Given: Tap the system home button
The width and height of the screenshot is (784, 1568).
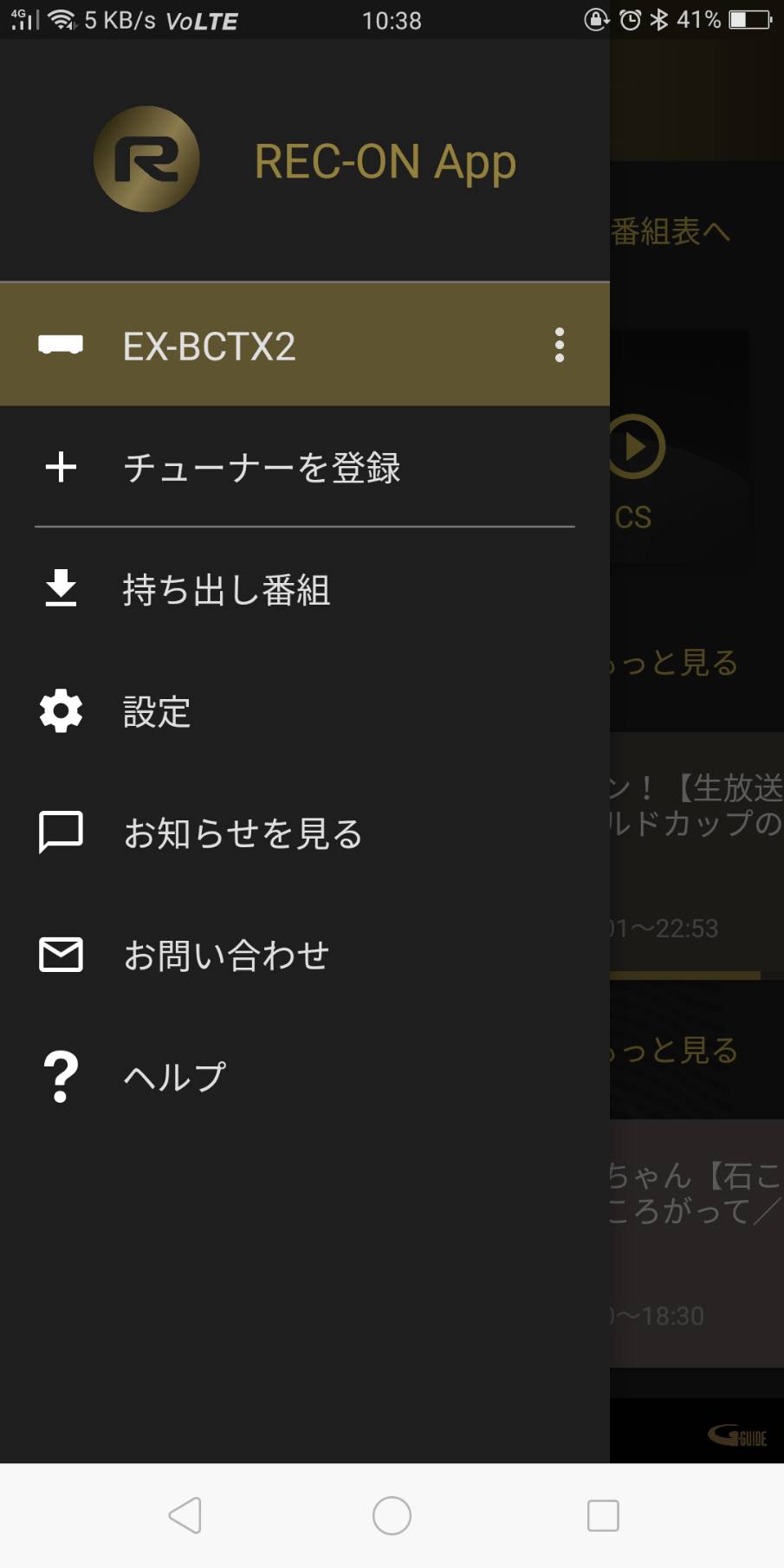Looking at the screenshot, I should pos(392,1515).
